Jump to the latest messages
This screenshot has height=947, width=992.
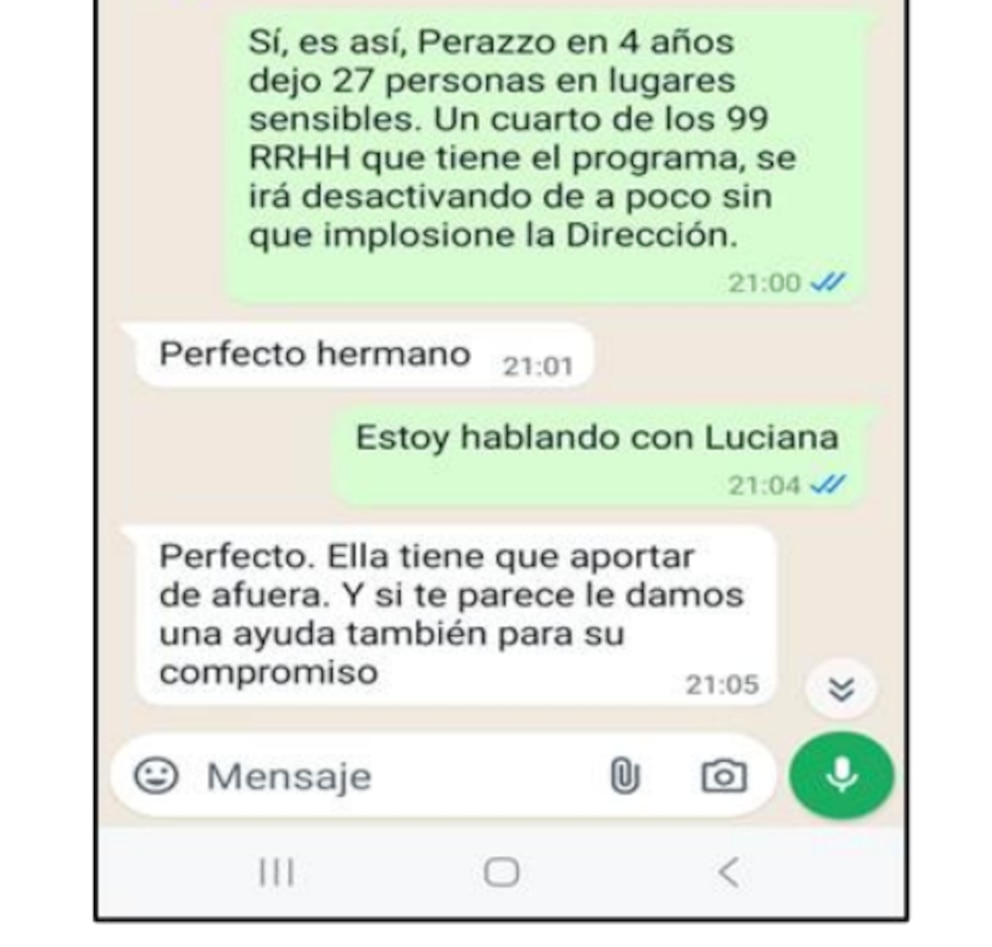pyautogui.click(x=841, y=689)
